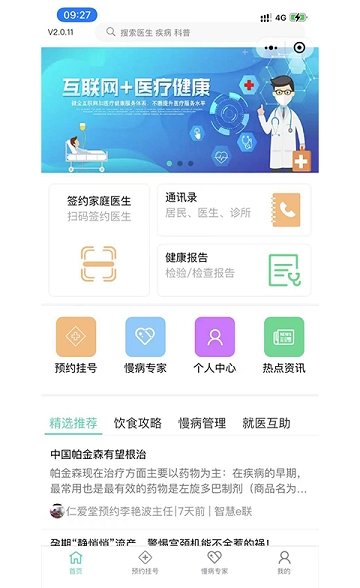Open 我的 in bottom navigation
Screen dimensions: 360x588
(x=284, y=562)
